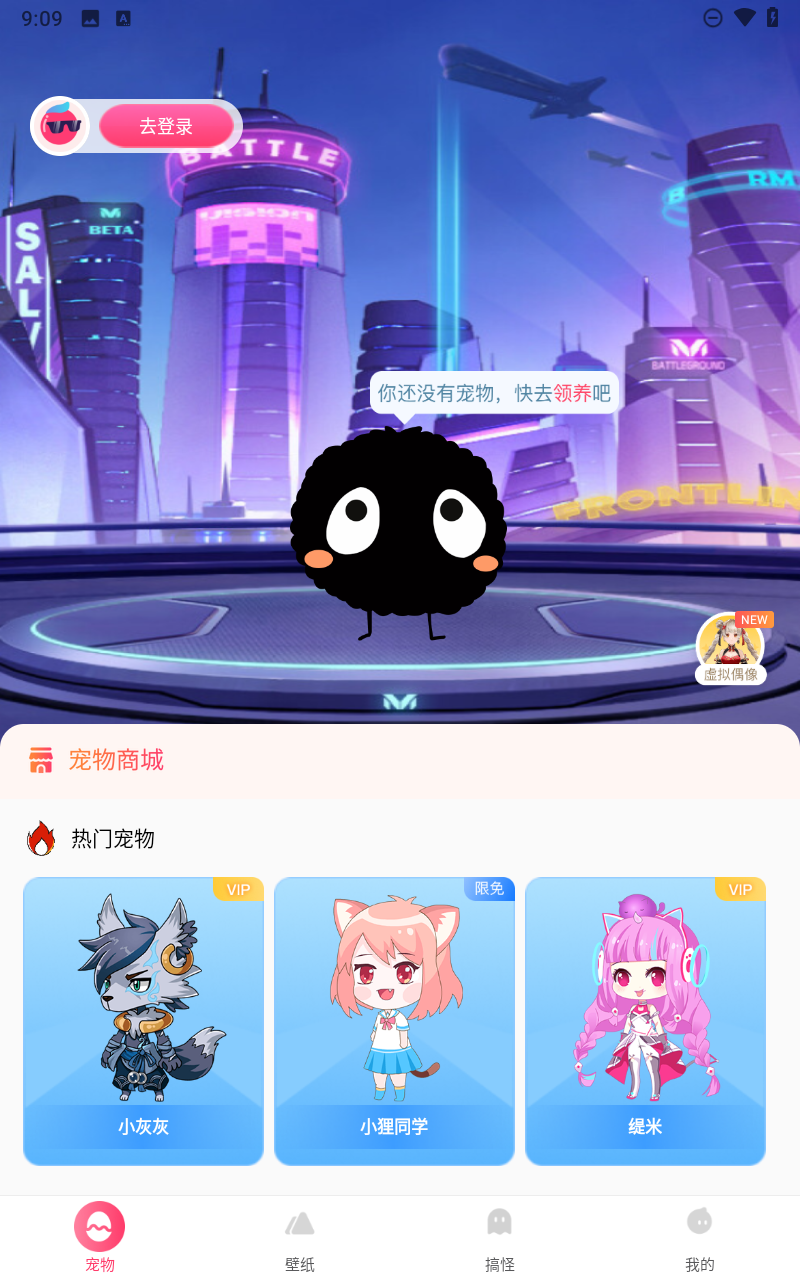This screenshot has height=1280, width=800.
Task: Select the 小灰灰 pet card
Action: click(x=143, y=1020)
